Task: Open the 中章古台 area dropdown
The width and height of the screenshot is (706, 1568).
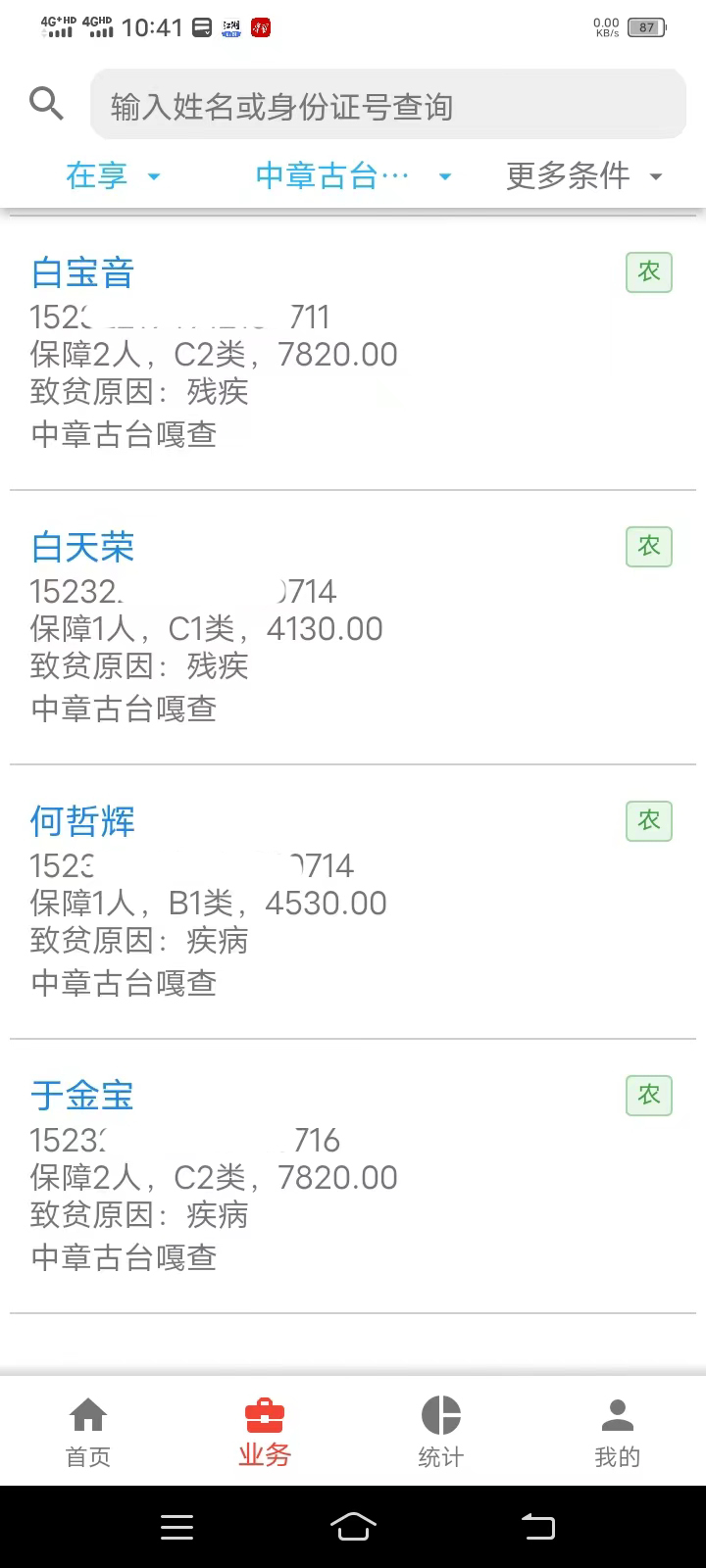Action: pos(353,176)
